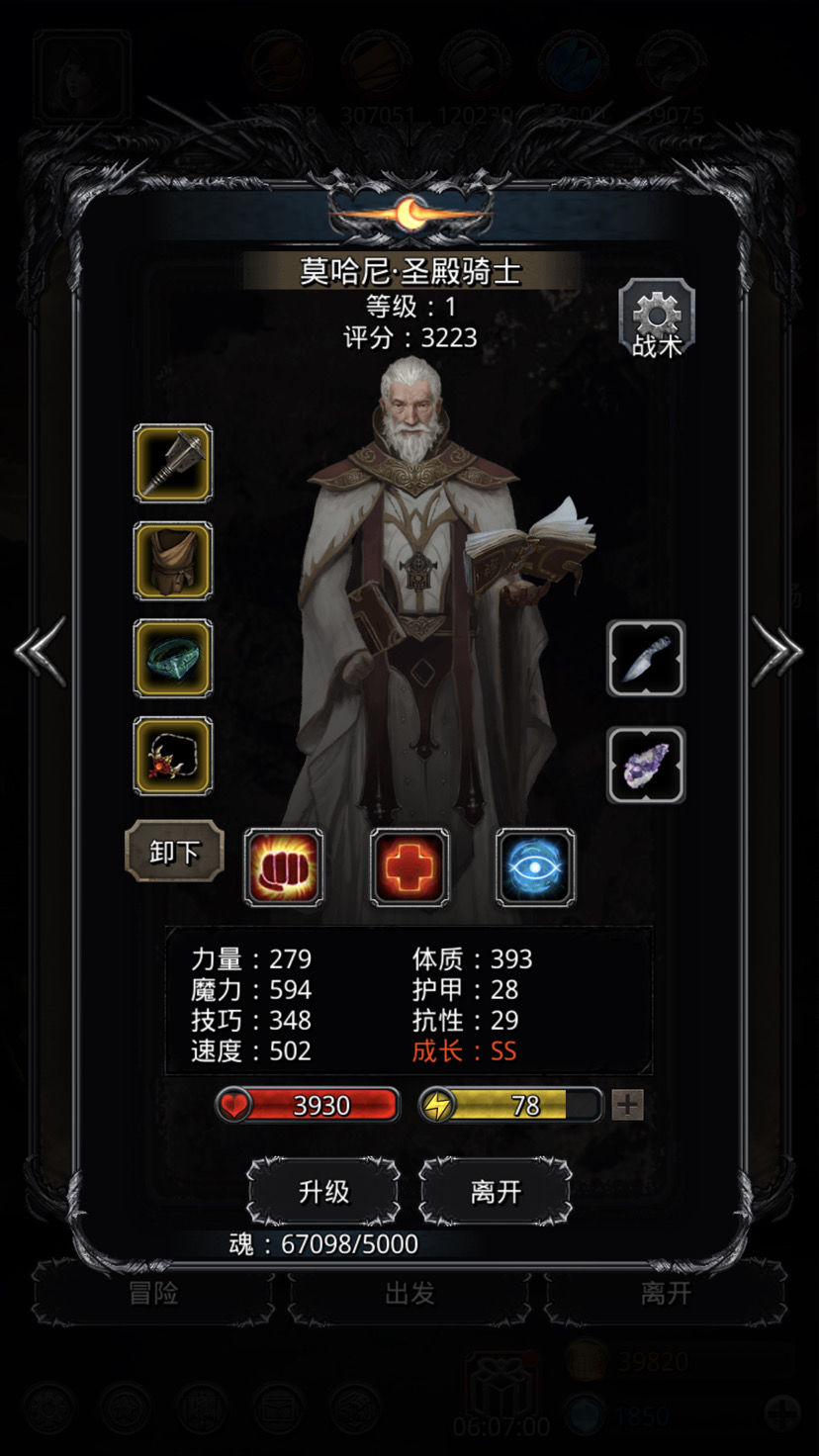819x1456 pixels.
Task: View the red fist skill
Action: pyautogui.click(x=284, y=867)
